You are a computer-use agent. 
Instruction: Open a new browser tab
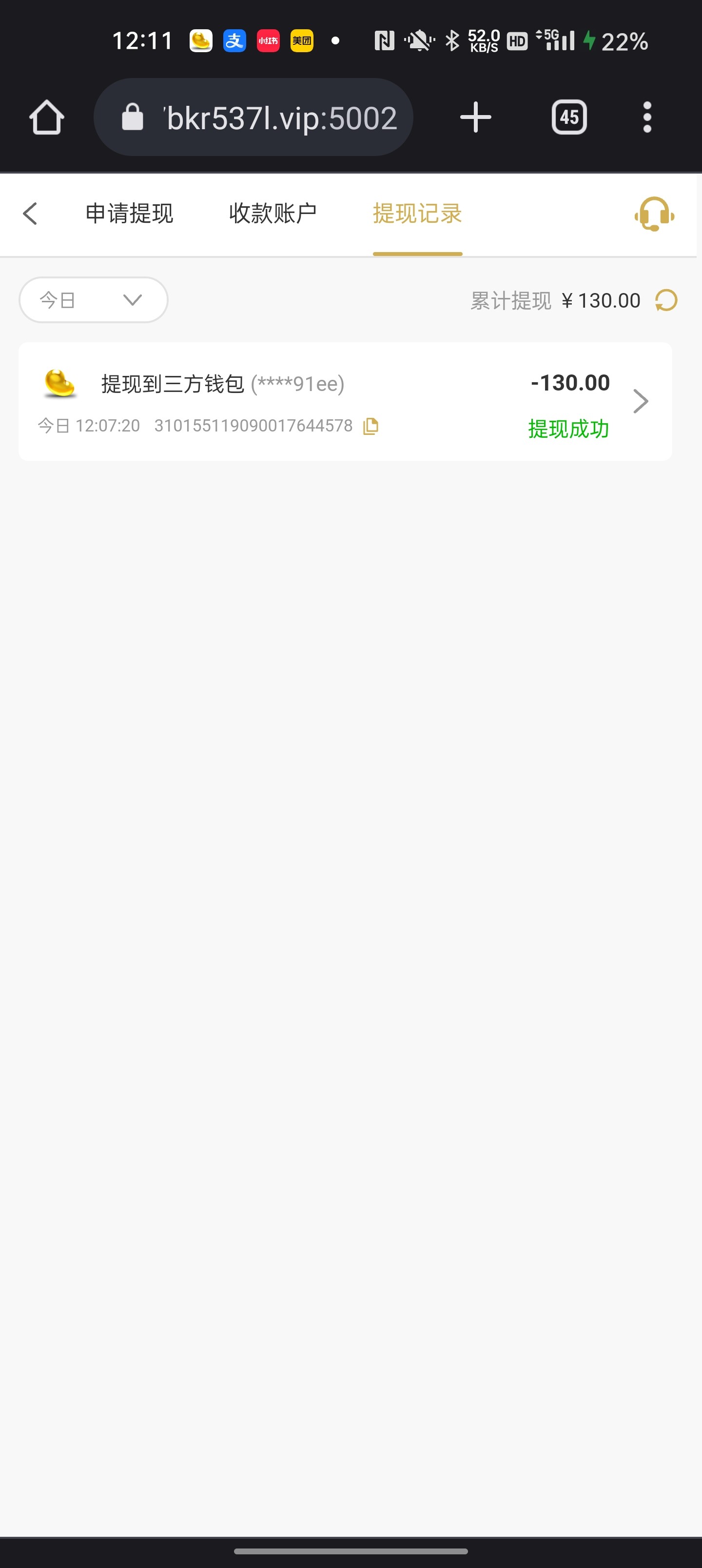click(x=475, y=117)
